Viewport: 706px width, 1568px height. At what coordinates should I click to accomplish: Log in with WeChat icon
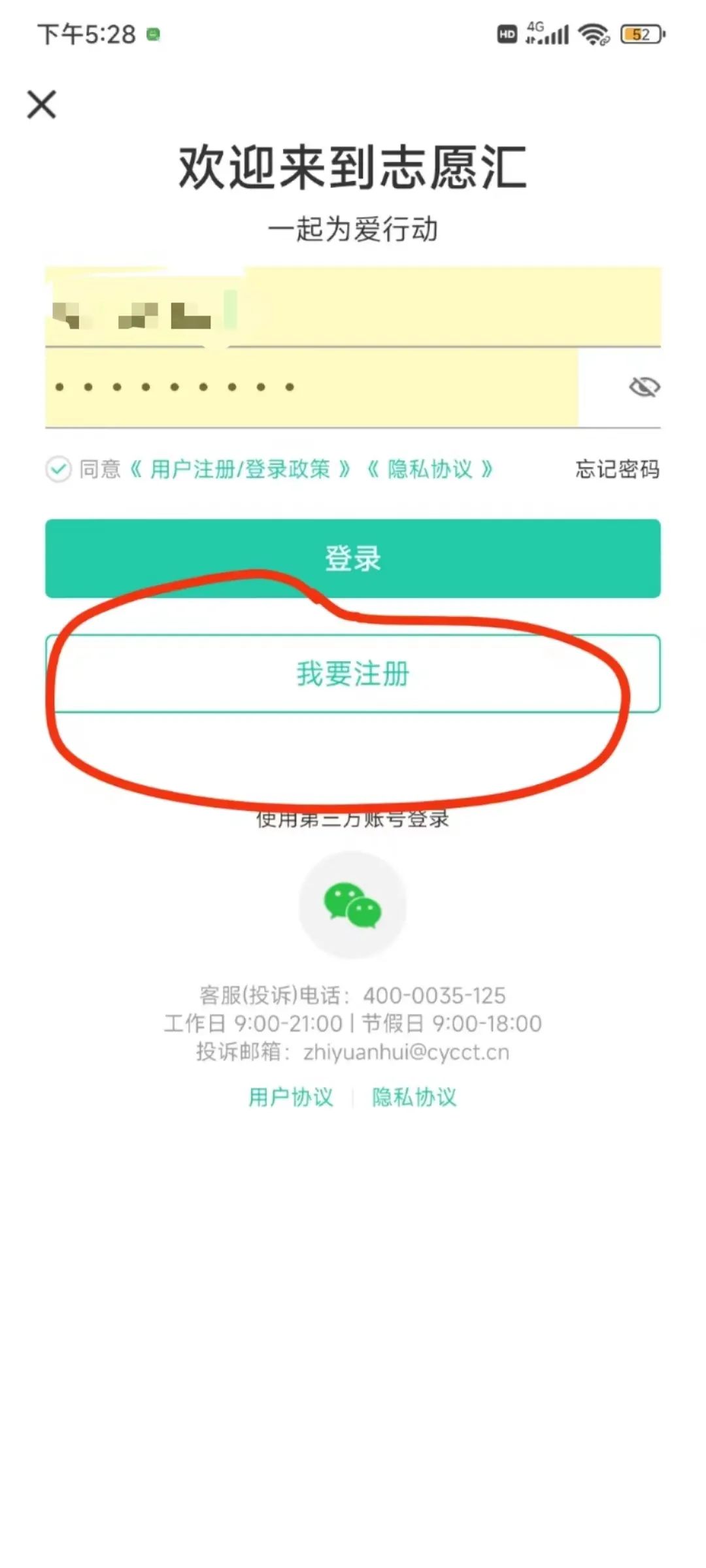point(353,905)
